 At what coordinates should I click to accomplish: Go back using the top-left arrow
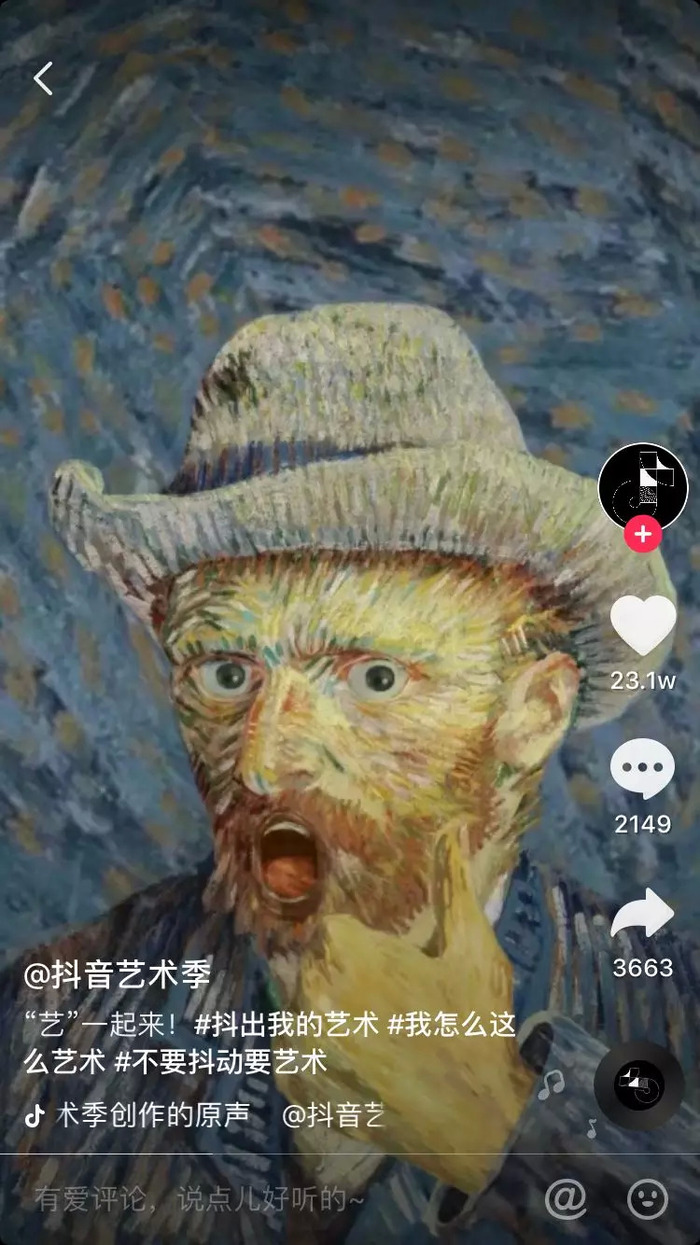43,78
